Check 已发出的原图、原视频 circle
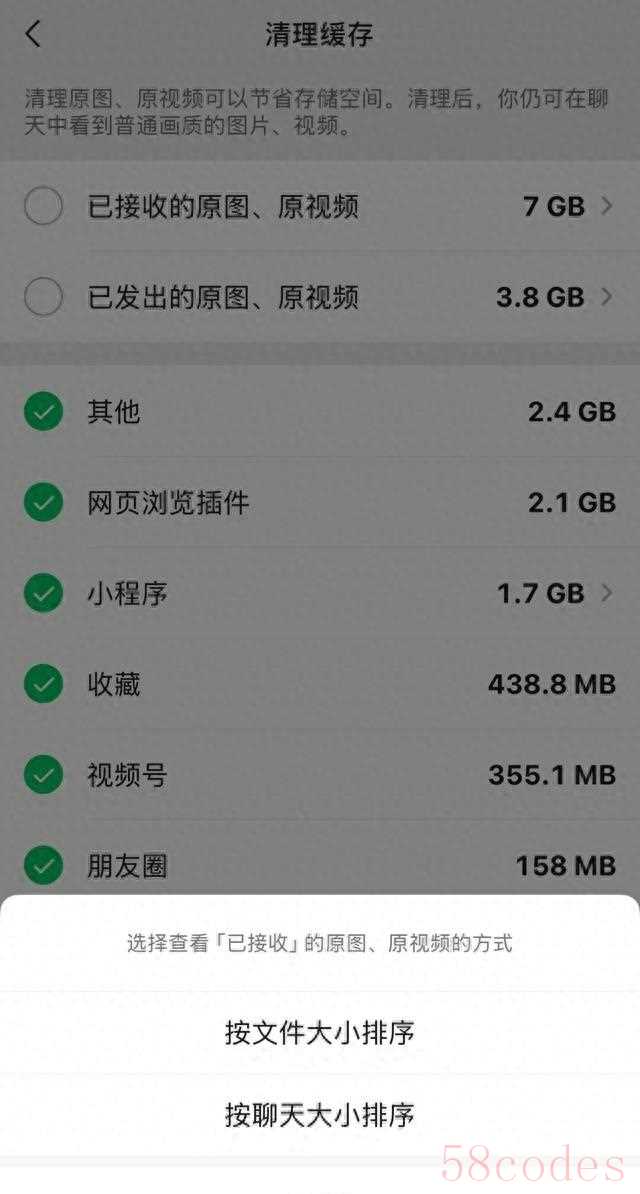This screenshot has width=640, height=1194. coord(43,297)
